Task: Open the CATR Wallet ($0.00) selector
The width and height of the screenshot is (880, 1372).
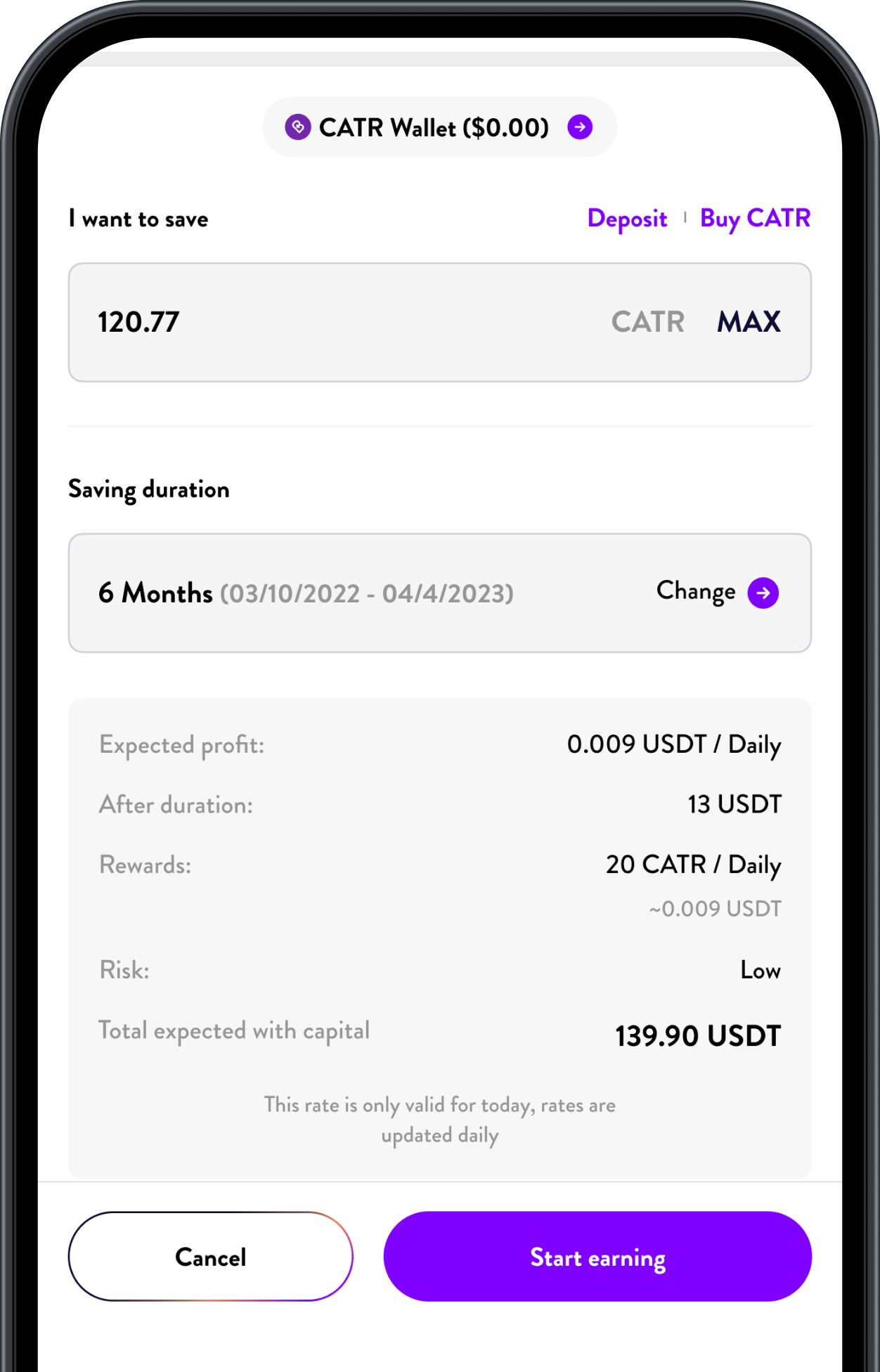Action: [x=439, y=127]
